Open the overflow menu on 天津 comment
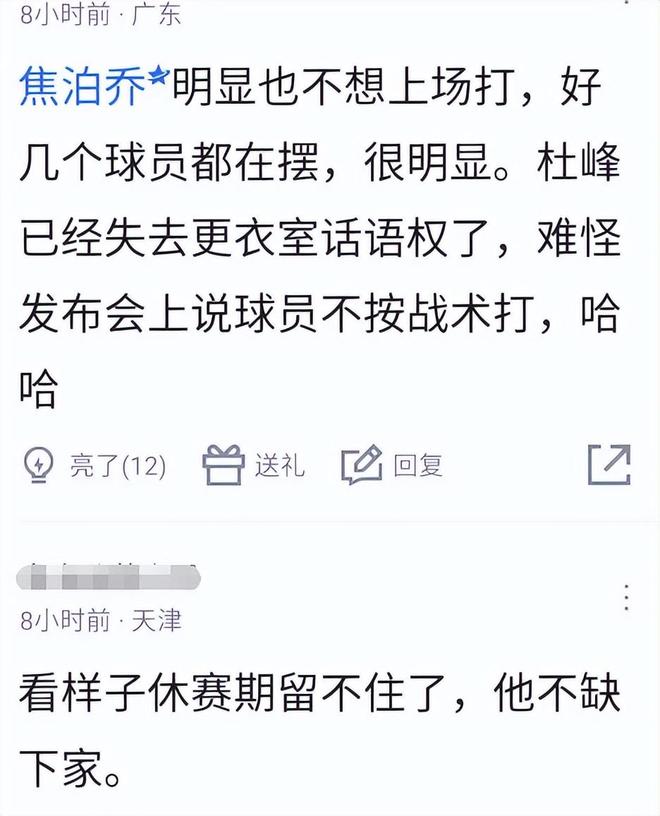This screenshot has height=816, width=660. [x=625, y=597]
